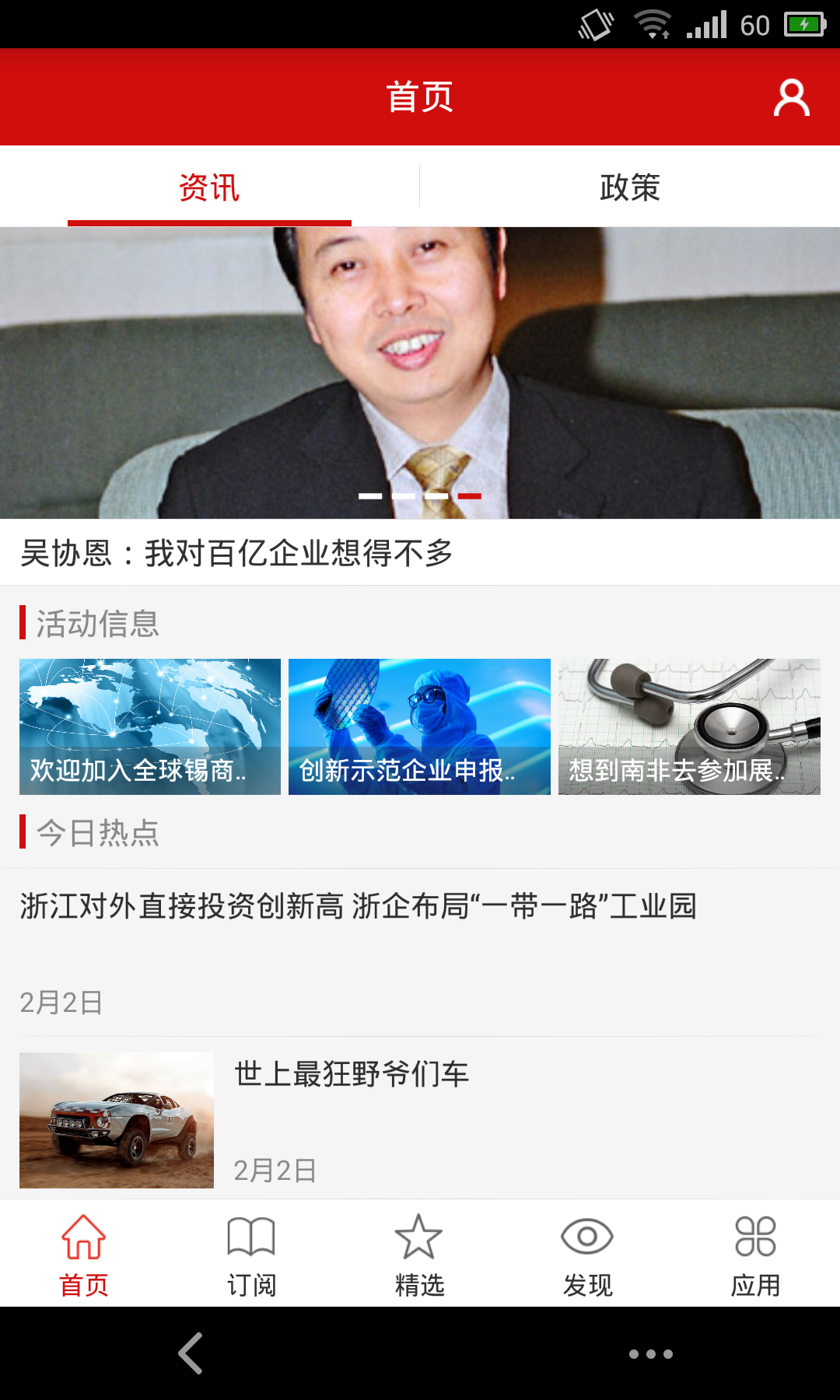
Task: Open 想到南非去参加展 activity card
Action: (689, 726)
